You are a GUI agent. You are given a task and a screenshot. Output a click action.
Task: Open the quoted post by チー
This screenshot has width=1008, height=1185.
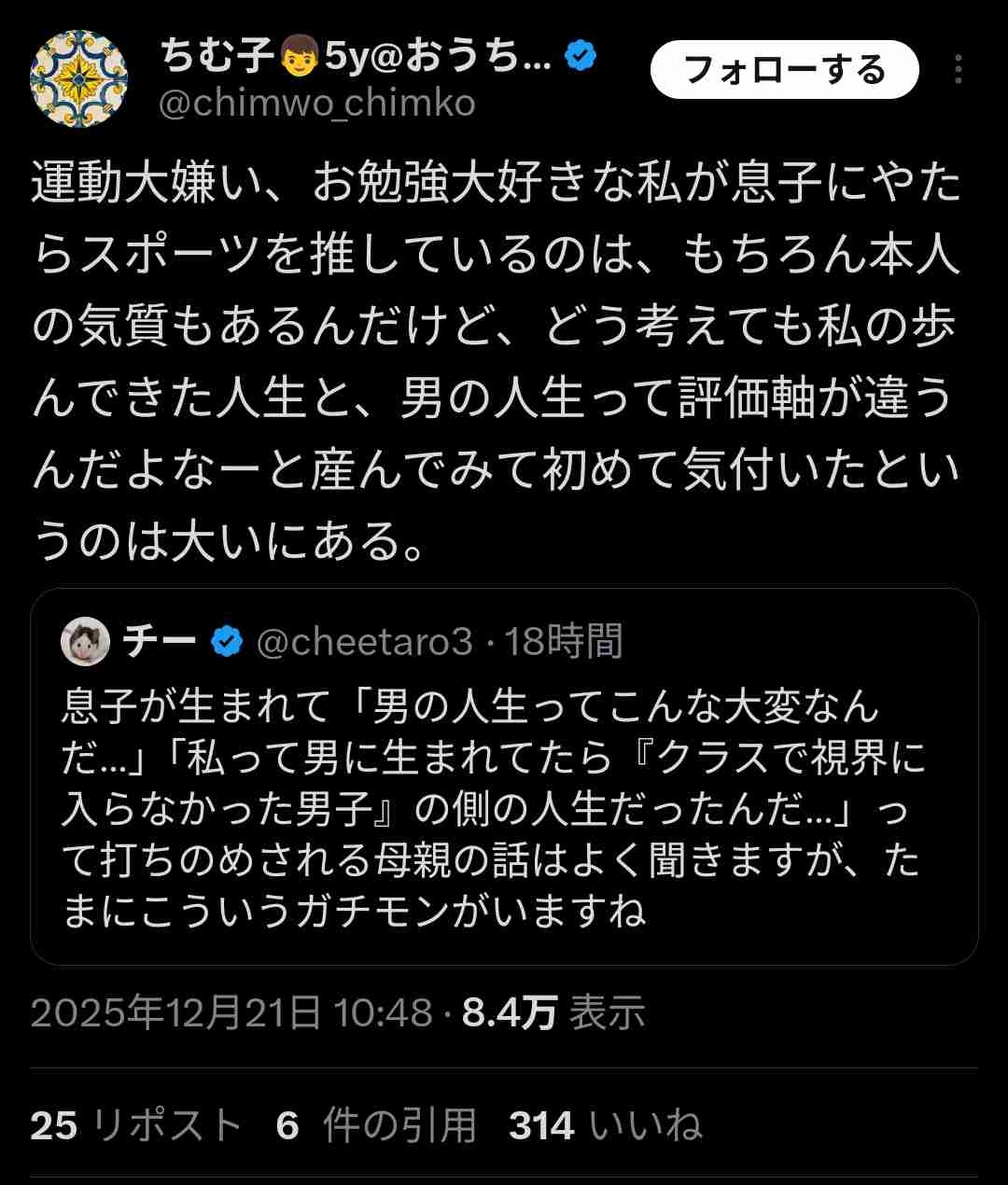pyautogui.click(x=504, y=802)
